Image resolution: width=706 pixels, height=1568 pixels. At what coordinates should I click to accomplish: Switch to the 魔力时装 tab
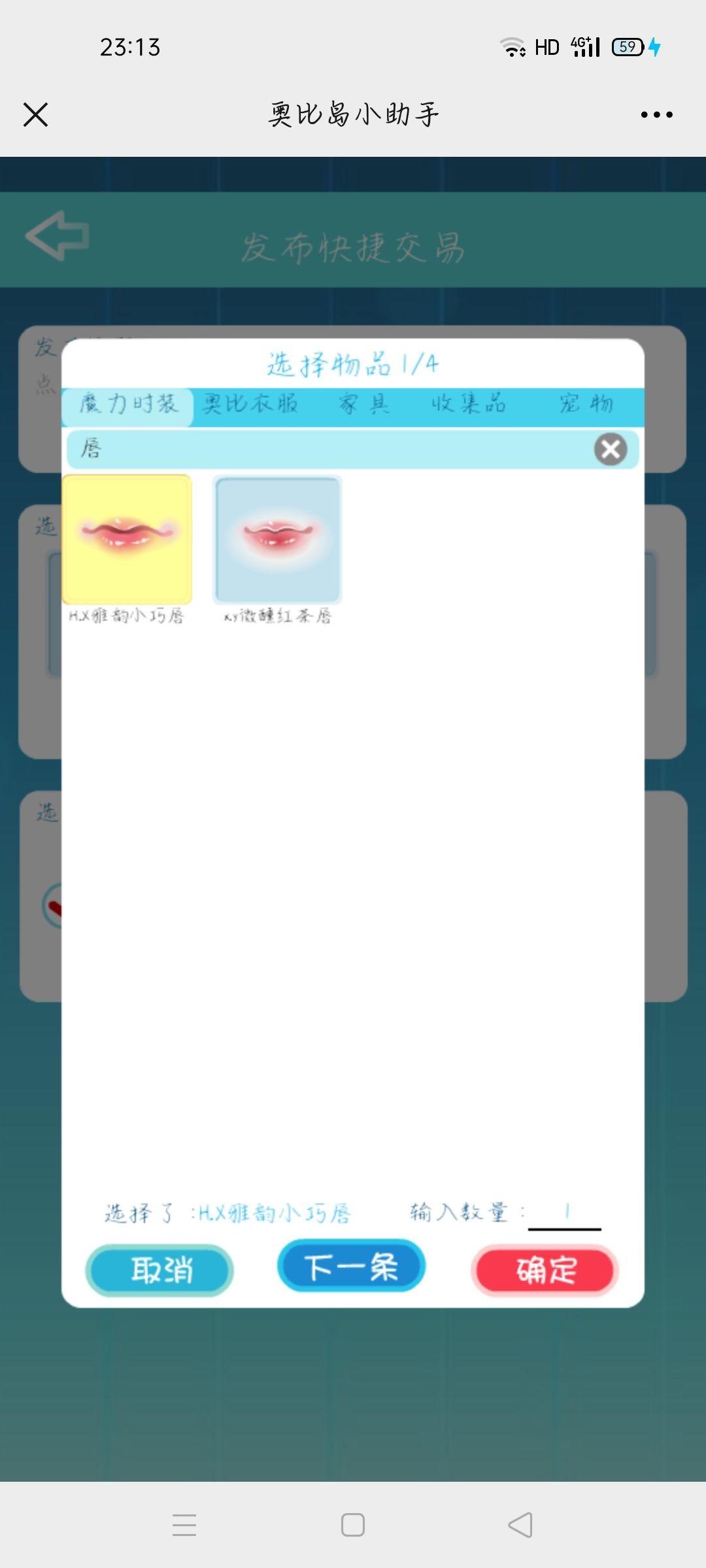coord(129,404)
